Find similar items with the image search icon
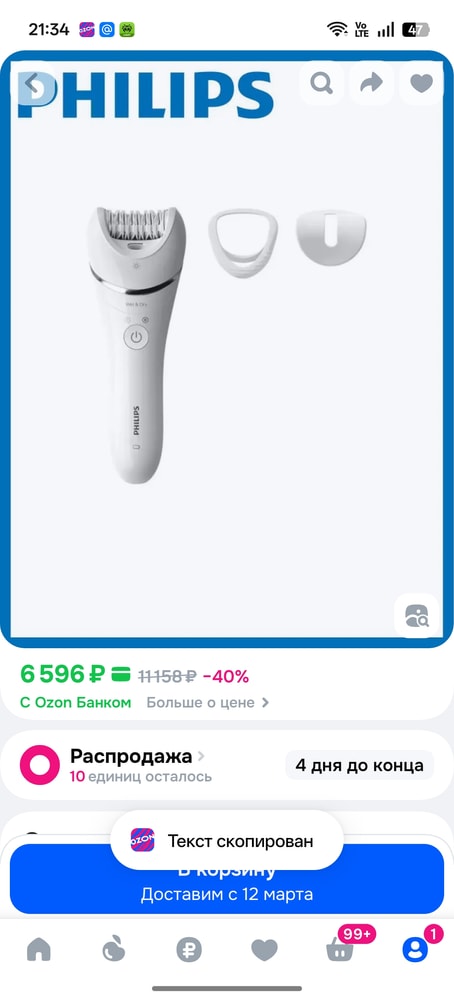Image resolution: width=454 pixels, height=1000 pixels. point(417,616)
